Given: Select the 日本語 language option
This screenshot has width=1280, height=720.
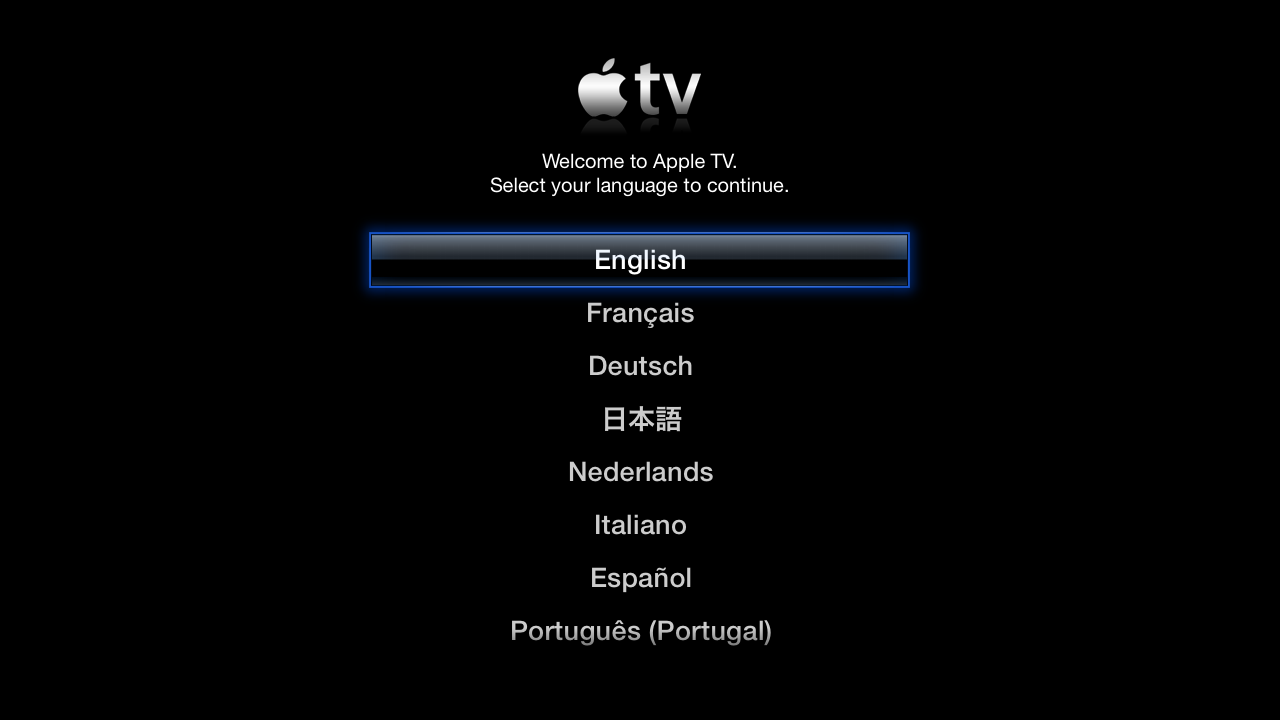Looking at the screenshot, I should [641, 419].
